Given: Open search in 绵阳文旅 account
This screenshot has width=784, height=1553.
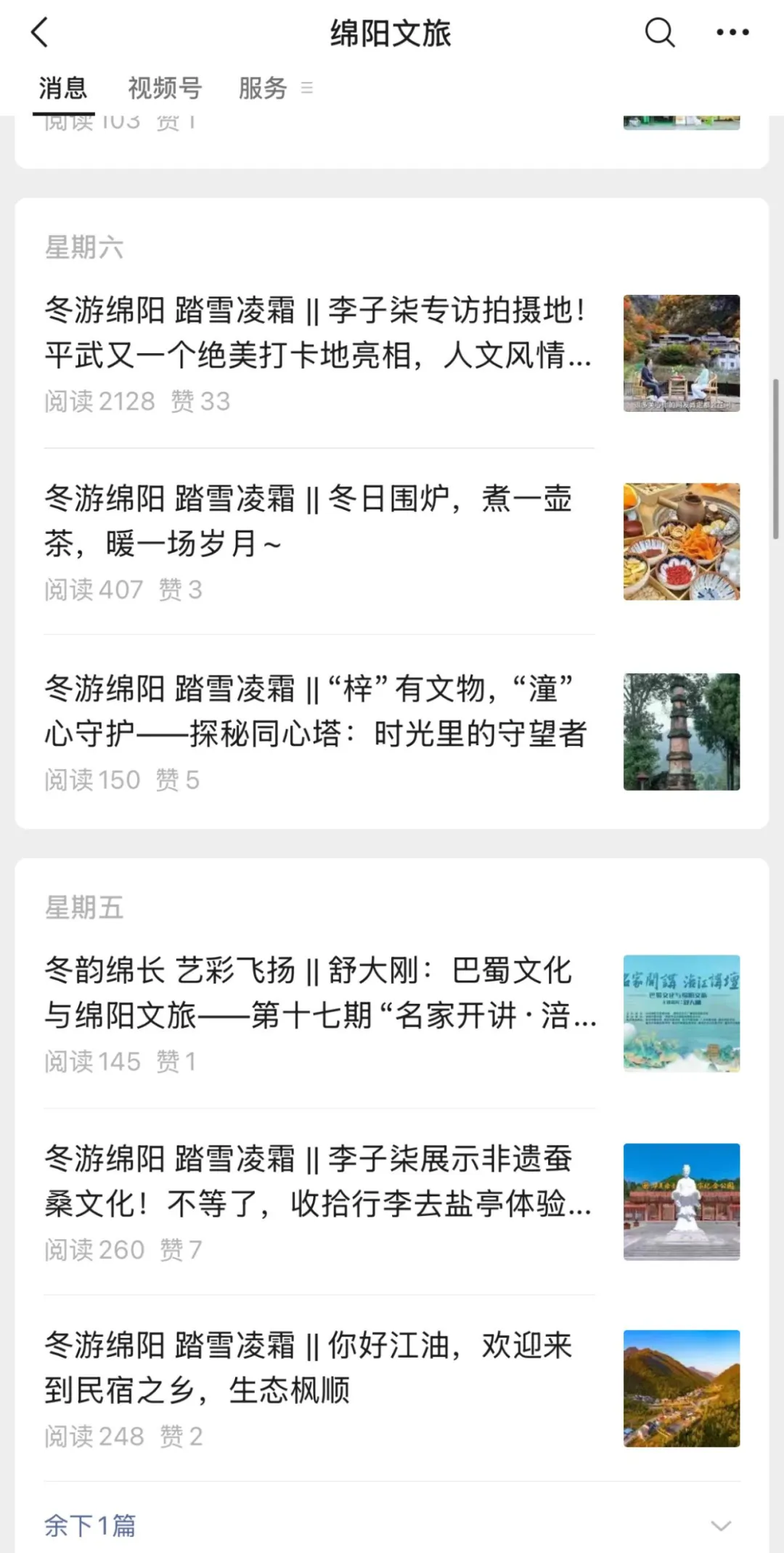Looking at the screenshot, I should point(659,33).
